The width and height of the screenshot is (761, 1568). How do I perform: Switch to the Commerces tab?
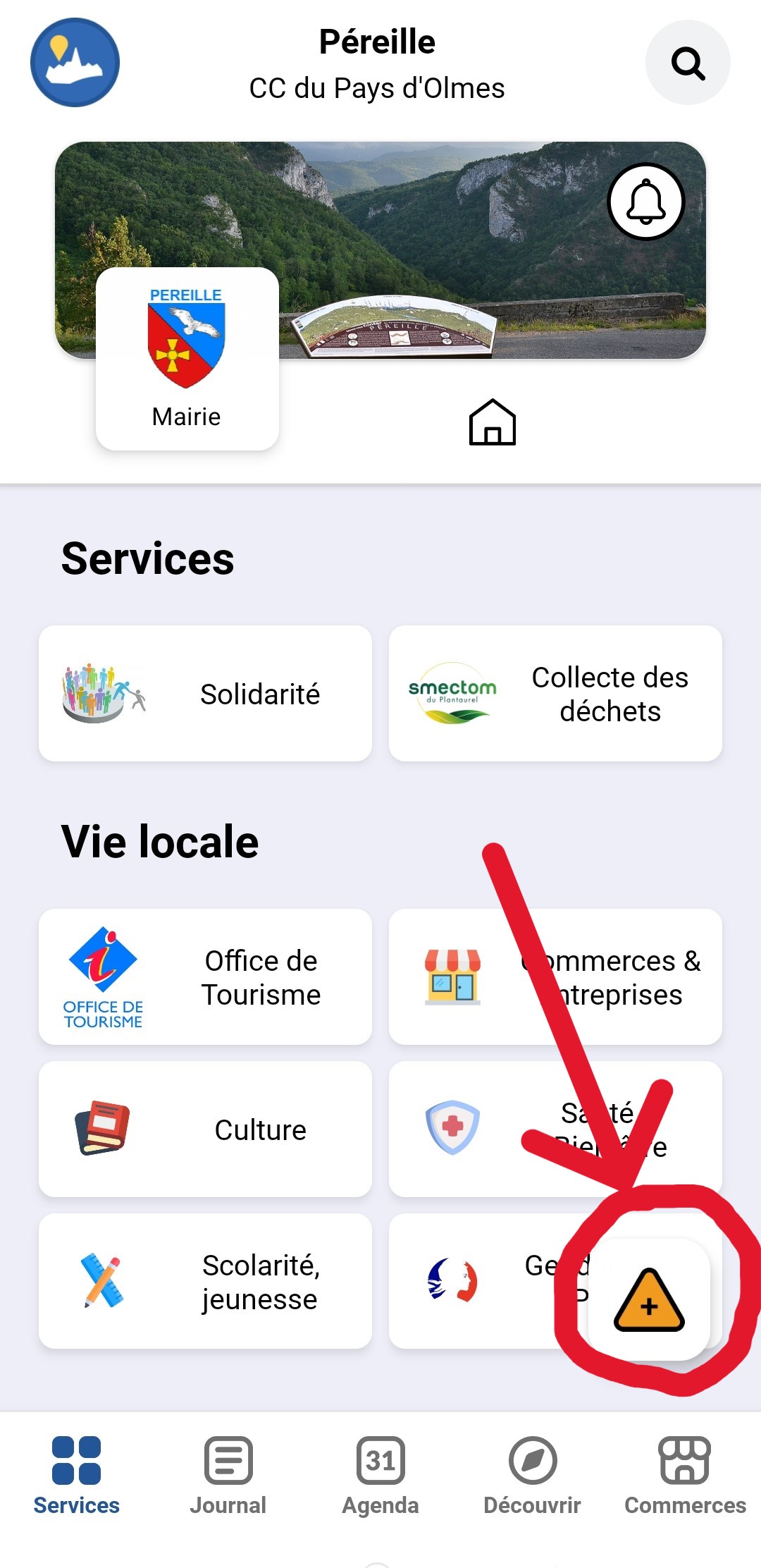(x=685, y=1475)
